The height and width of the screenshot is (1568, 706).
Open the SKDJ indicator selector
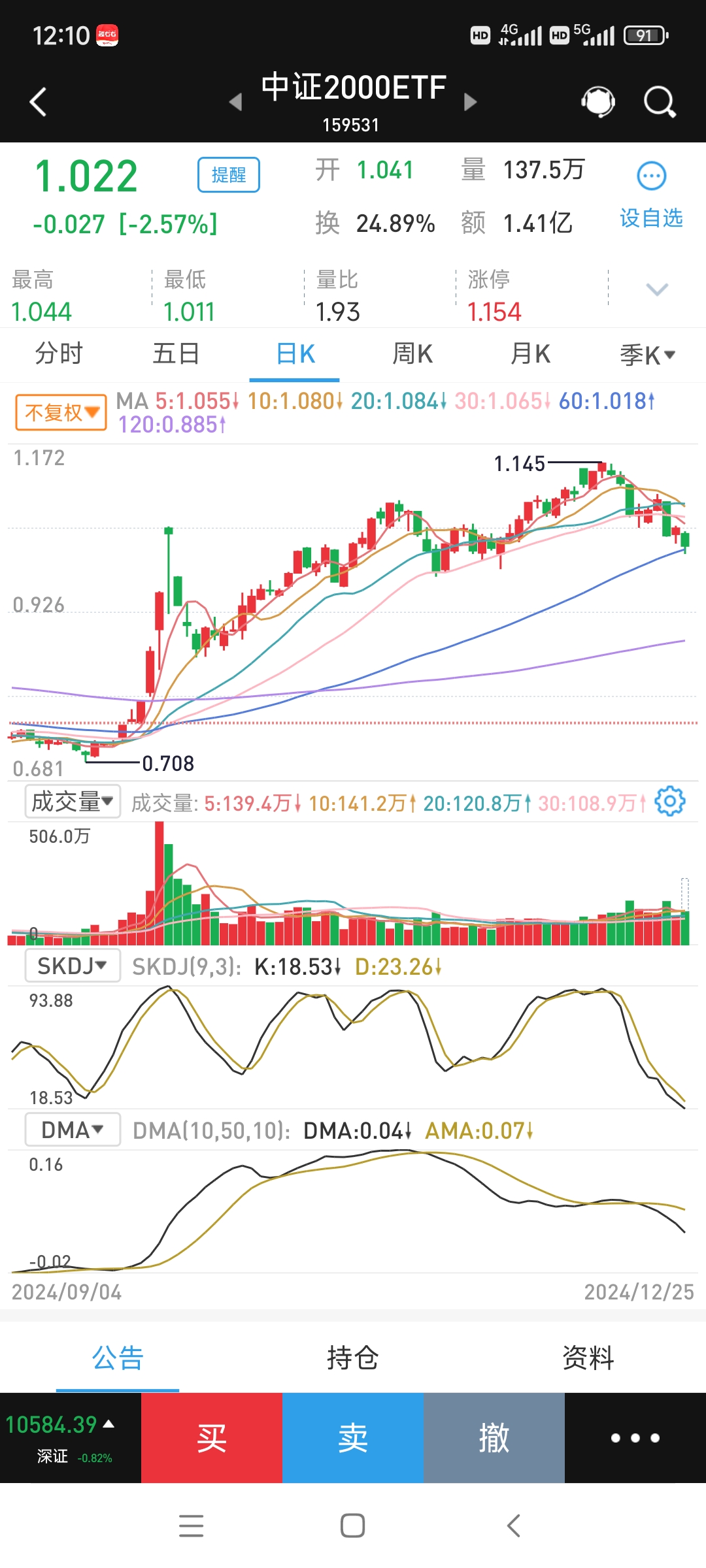(72, 966)
